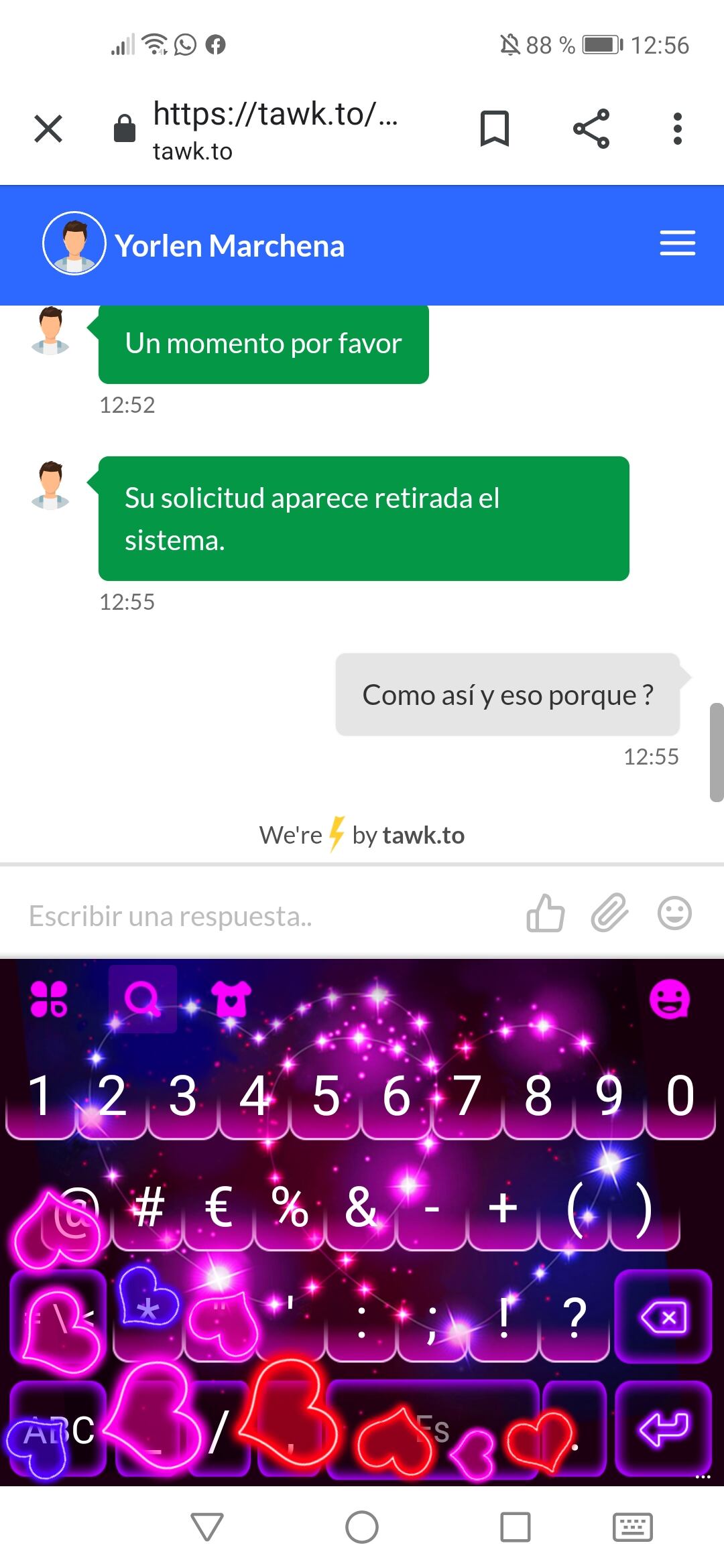Open the keyboard search tool

143,999
